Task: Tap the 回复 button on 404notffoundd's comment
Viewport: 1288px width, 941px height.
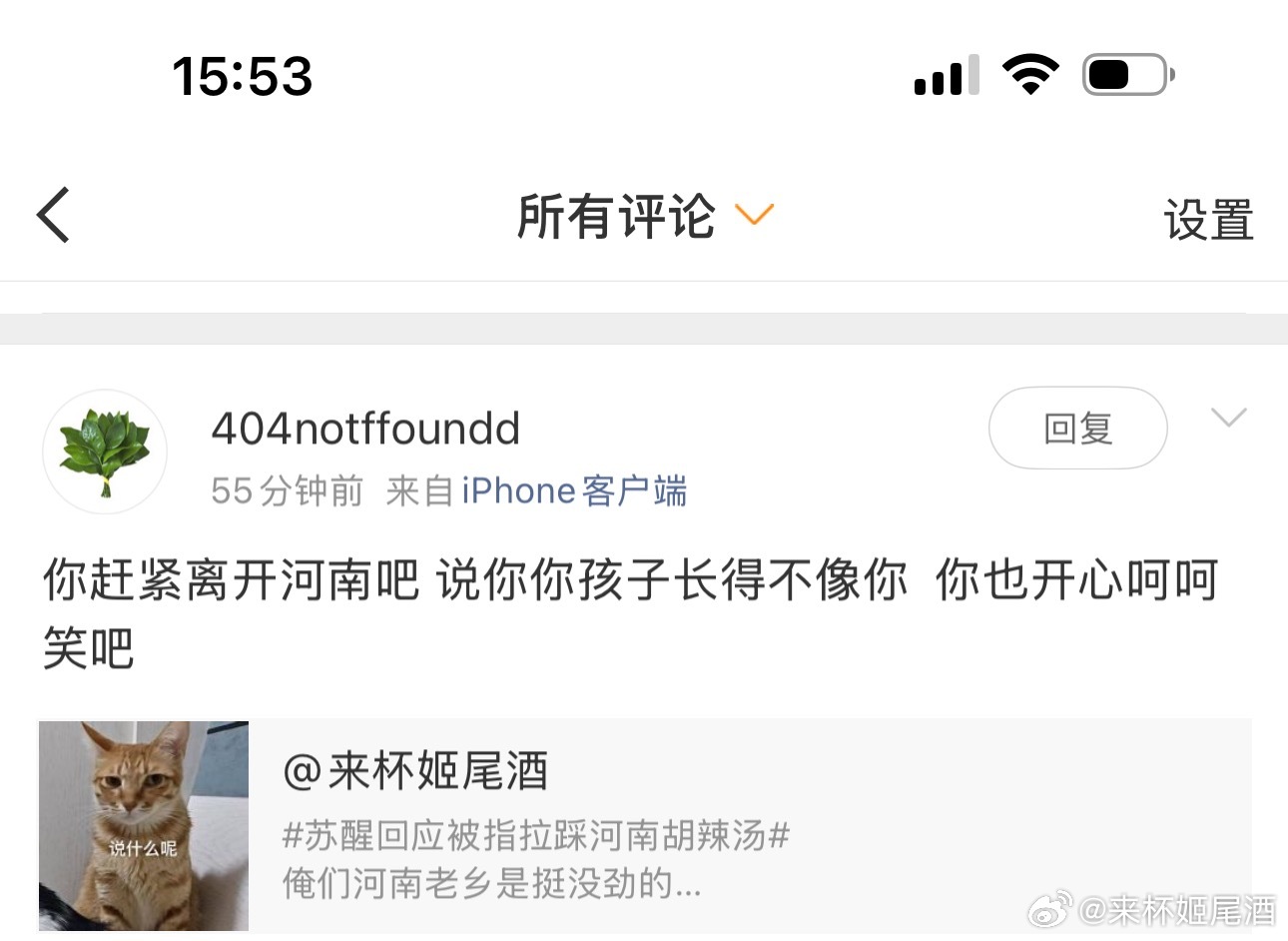Action: tap(1077, 429)
